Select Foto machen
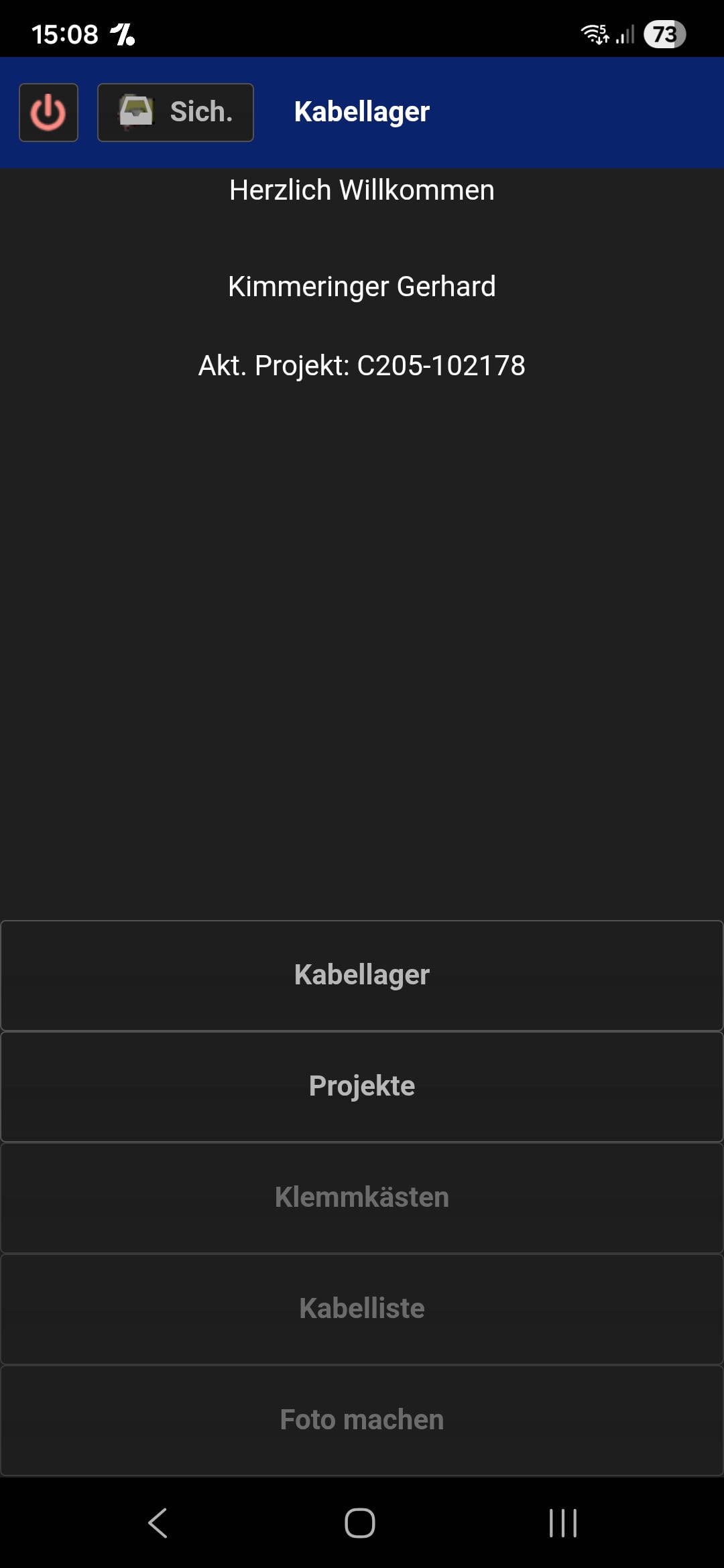The width and height of the screenshot is (724, 1568). pos(362,1420)
